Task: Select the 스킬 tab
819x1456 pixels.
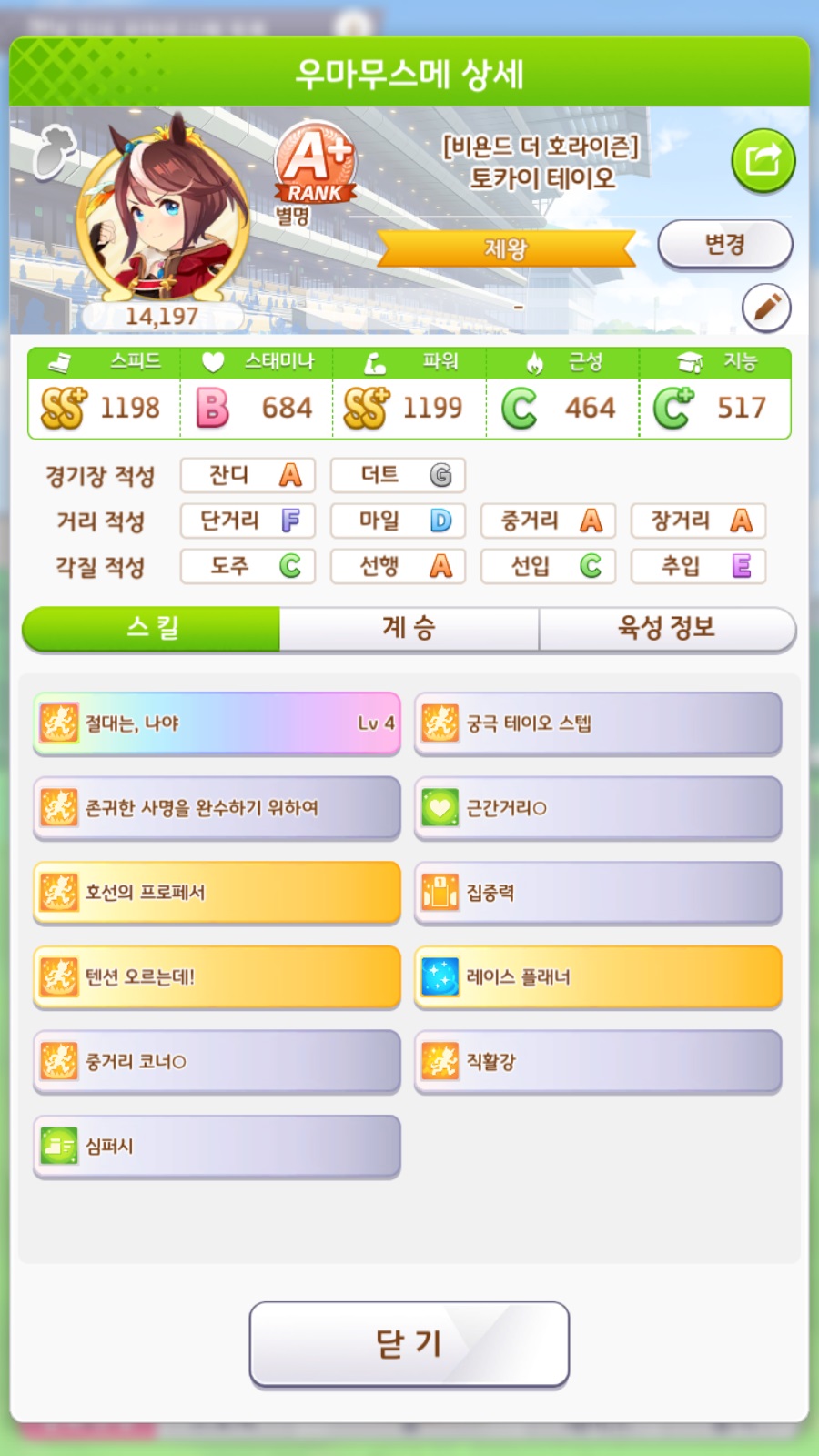Action: point(152,628)
